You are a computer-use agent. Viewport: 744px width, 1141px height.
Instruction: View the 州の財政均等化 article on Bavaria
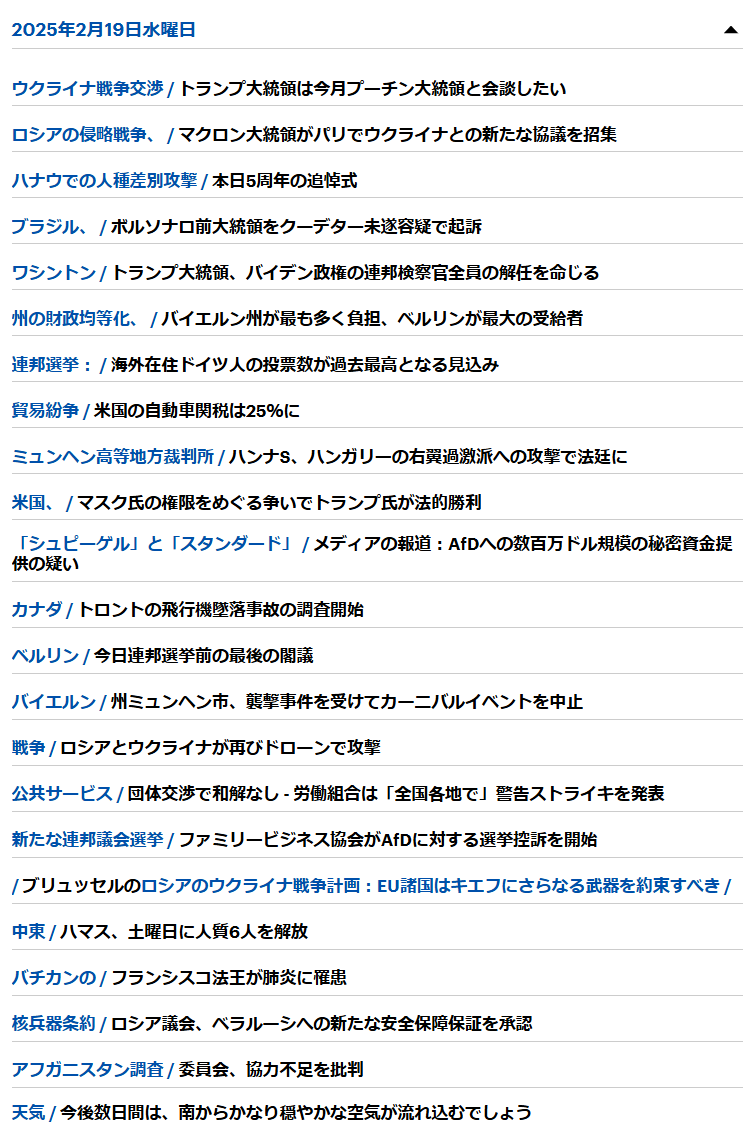(297, 318)
